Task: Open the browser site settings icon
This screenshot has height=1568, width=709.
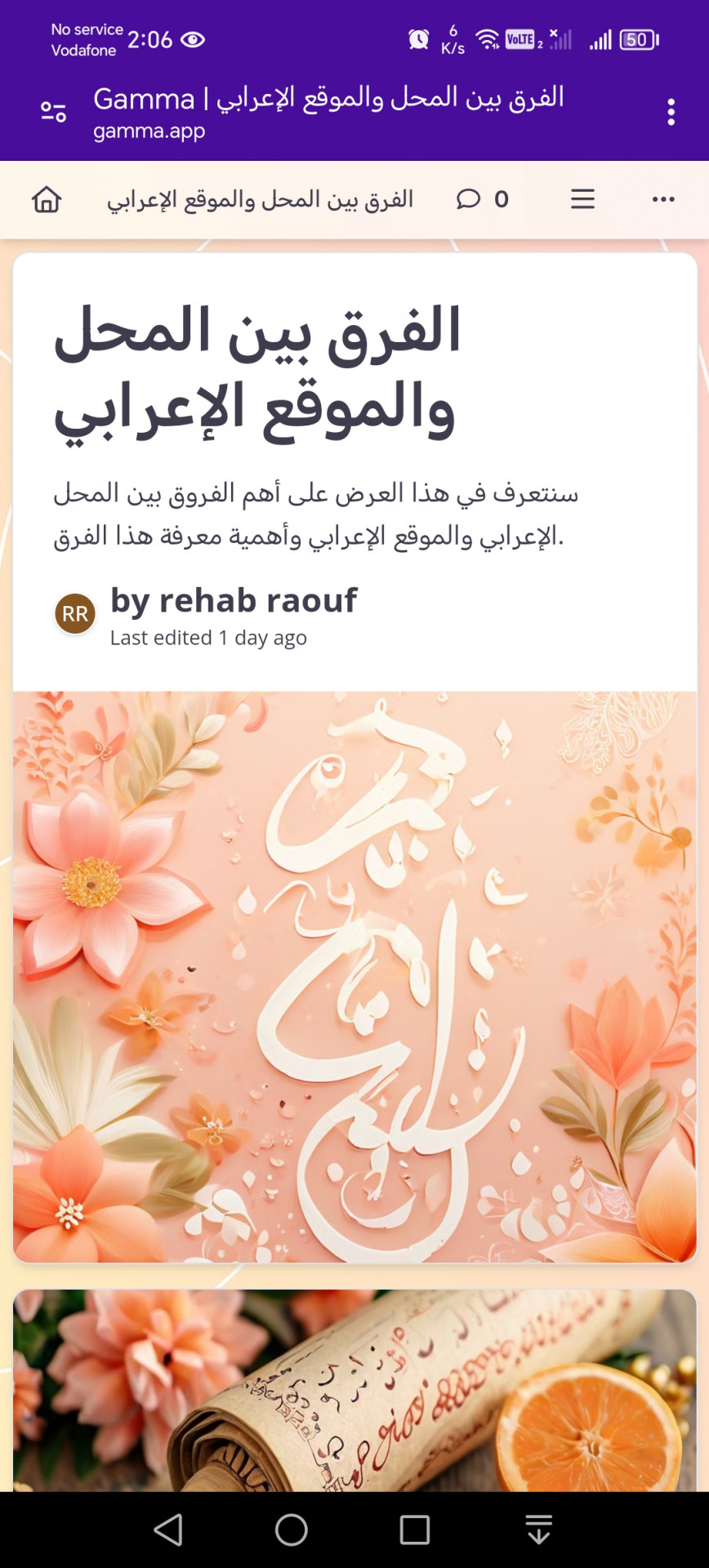Action: (54, 112)
